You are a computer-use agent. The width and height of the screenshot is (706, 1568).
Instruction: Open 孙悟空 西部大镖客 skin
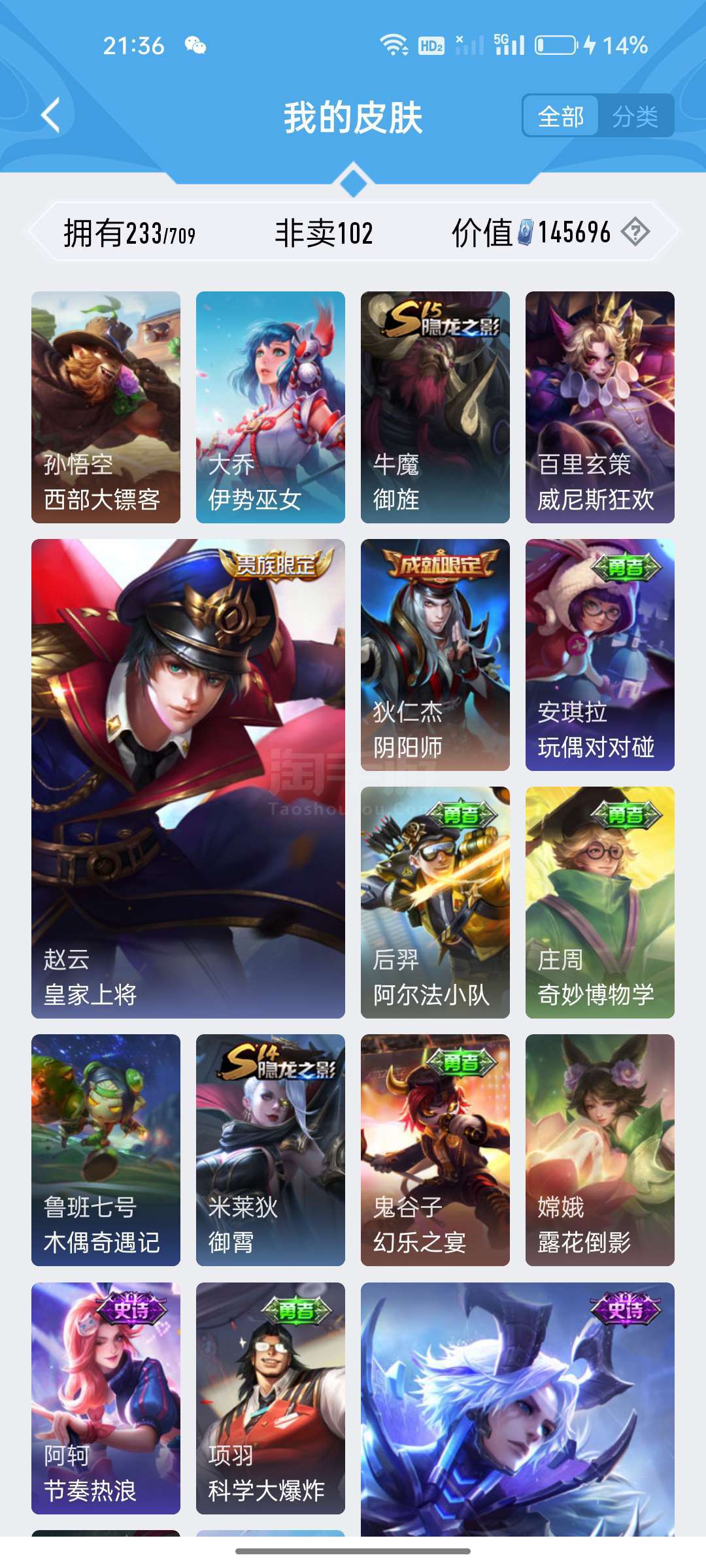(106, 407)
